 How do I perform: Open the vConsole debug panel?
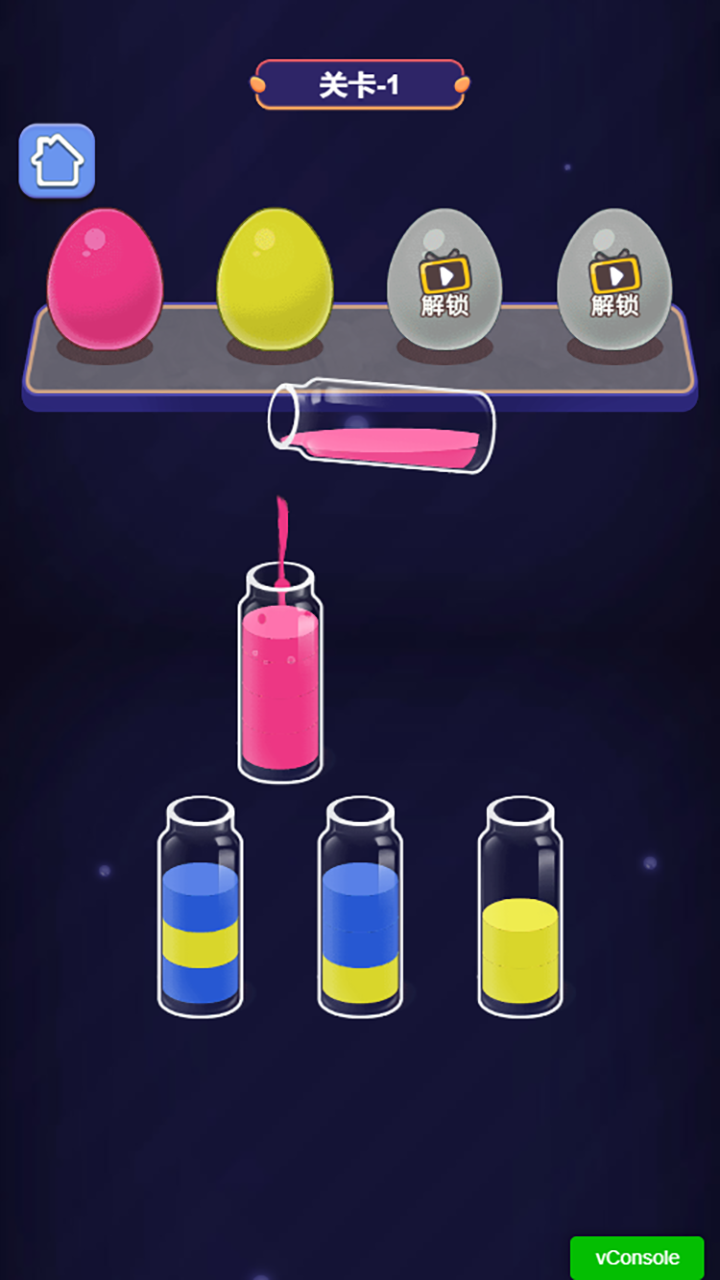[x=637, y=1257]
